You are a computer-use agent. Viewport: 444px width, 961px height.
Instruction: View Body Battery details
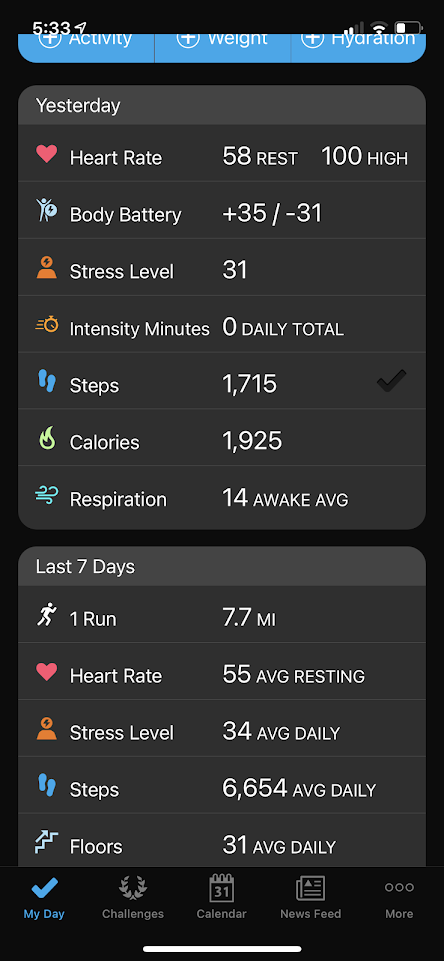[x=222, y=210]
